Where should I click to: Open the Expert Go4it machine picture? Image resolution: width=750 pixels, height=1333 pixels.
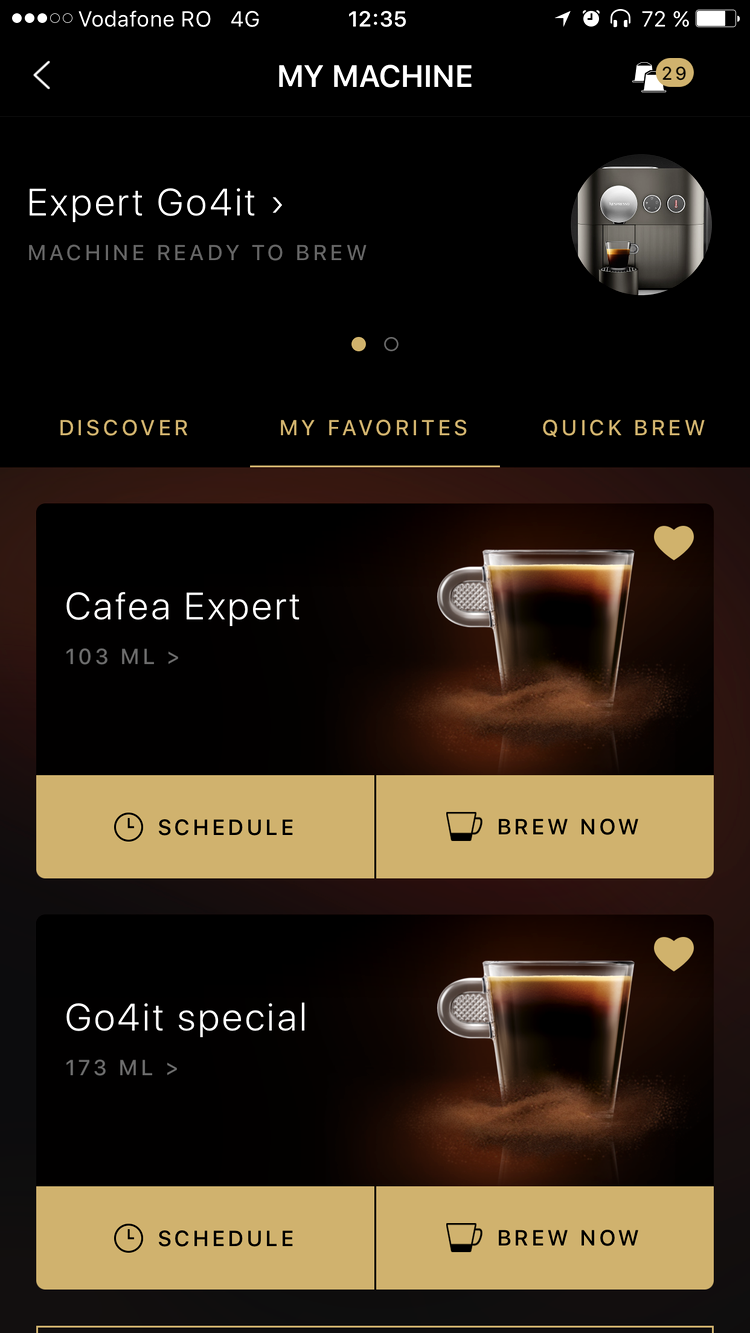click(x=641, y=225)
